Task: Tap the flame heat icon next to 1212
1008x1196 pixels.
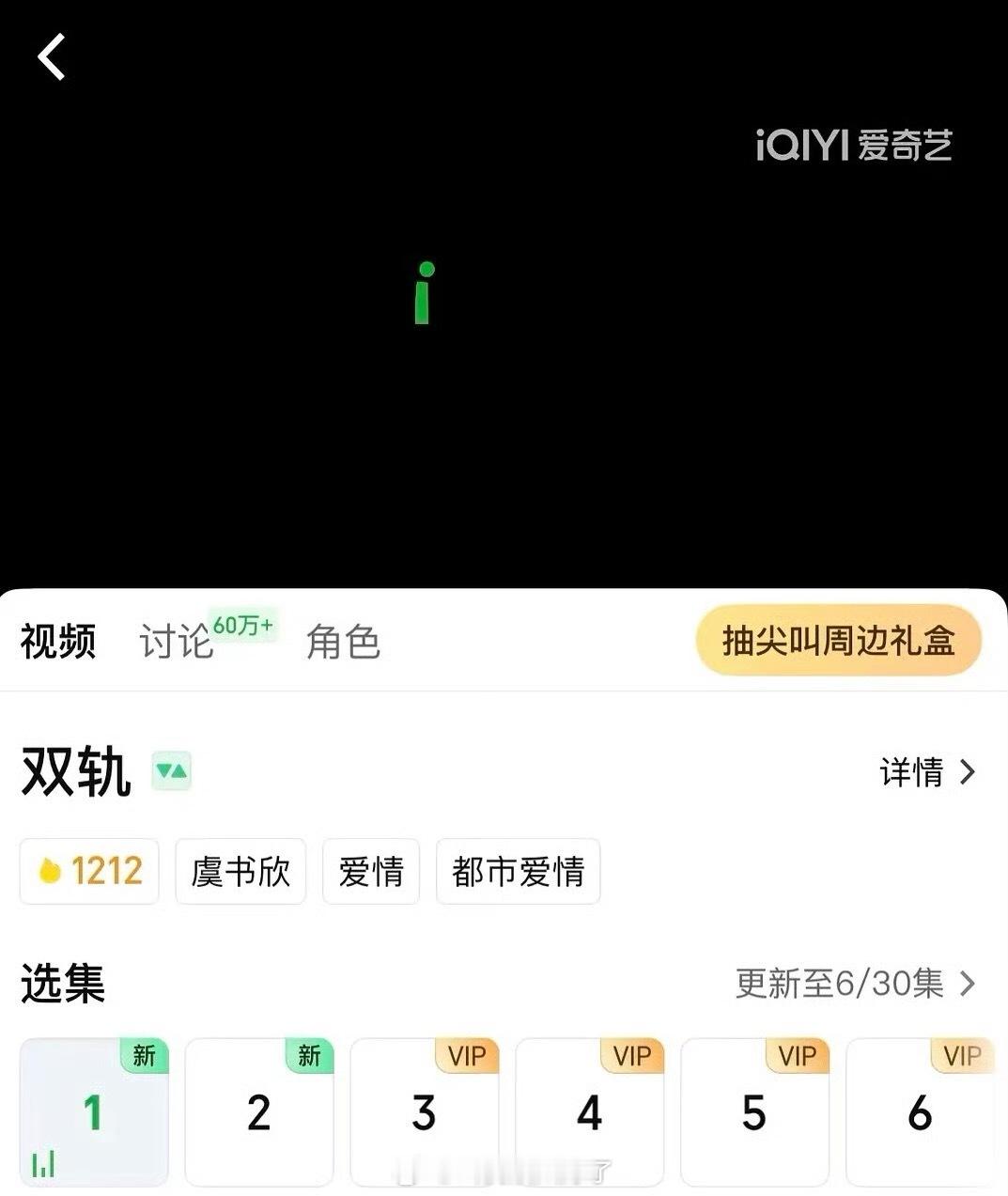Action: (x=52, y=871)
